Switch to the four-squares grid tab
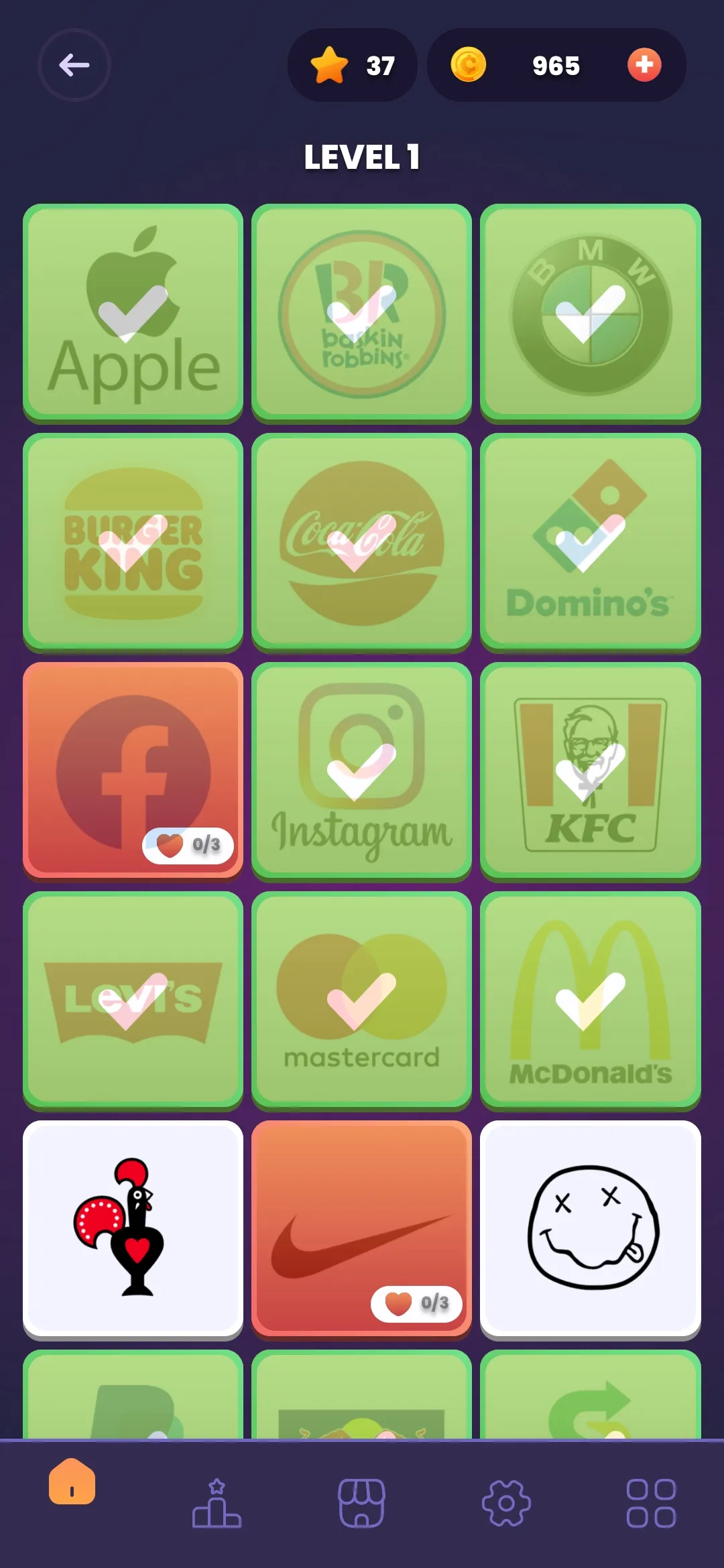Viewport: 724px width, 1568px height. (650, 1503)
